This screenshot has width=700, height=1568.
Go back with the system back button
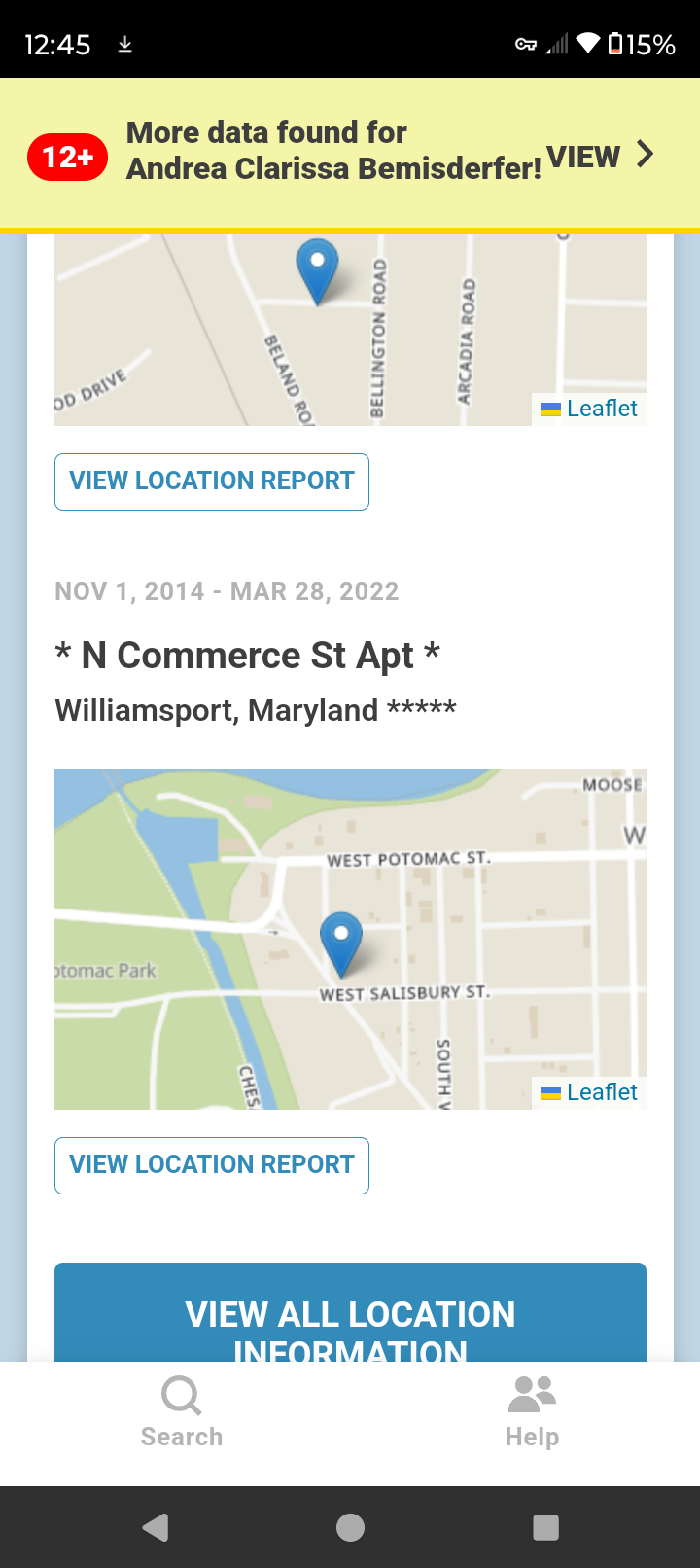[x=156, y=1527]
